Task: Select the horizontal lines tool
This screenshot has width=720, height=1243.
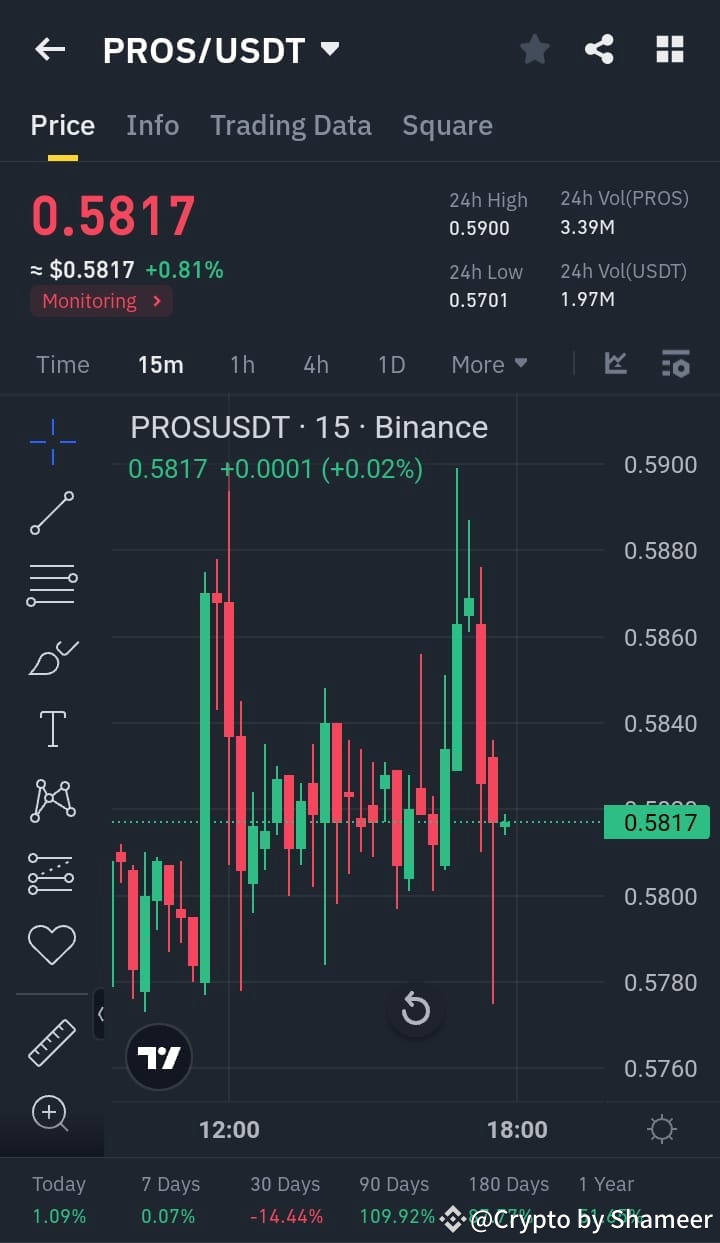Action: click(x=52, y=584)
